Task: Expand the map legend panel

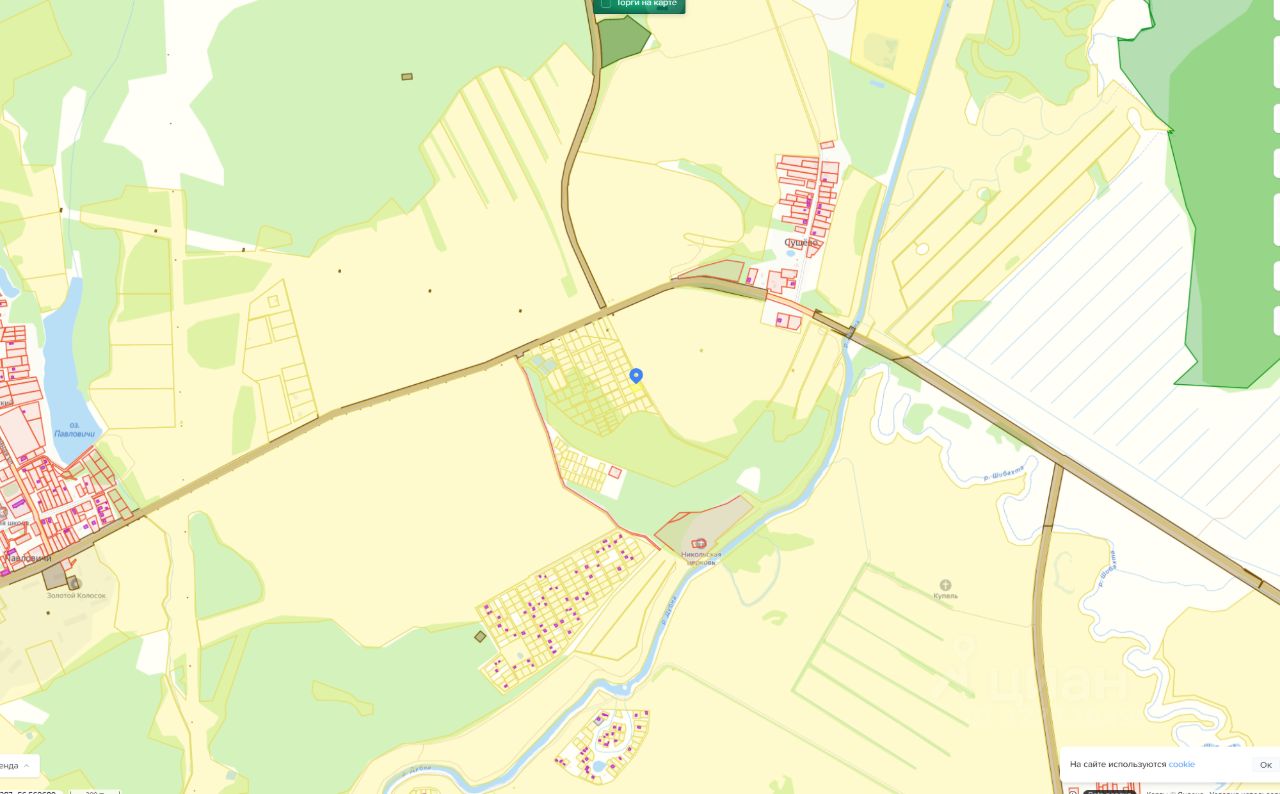Action: click(x=18, y=765)
